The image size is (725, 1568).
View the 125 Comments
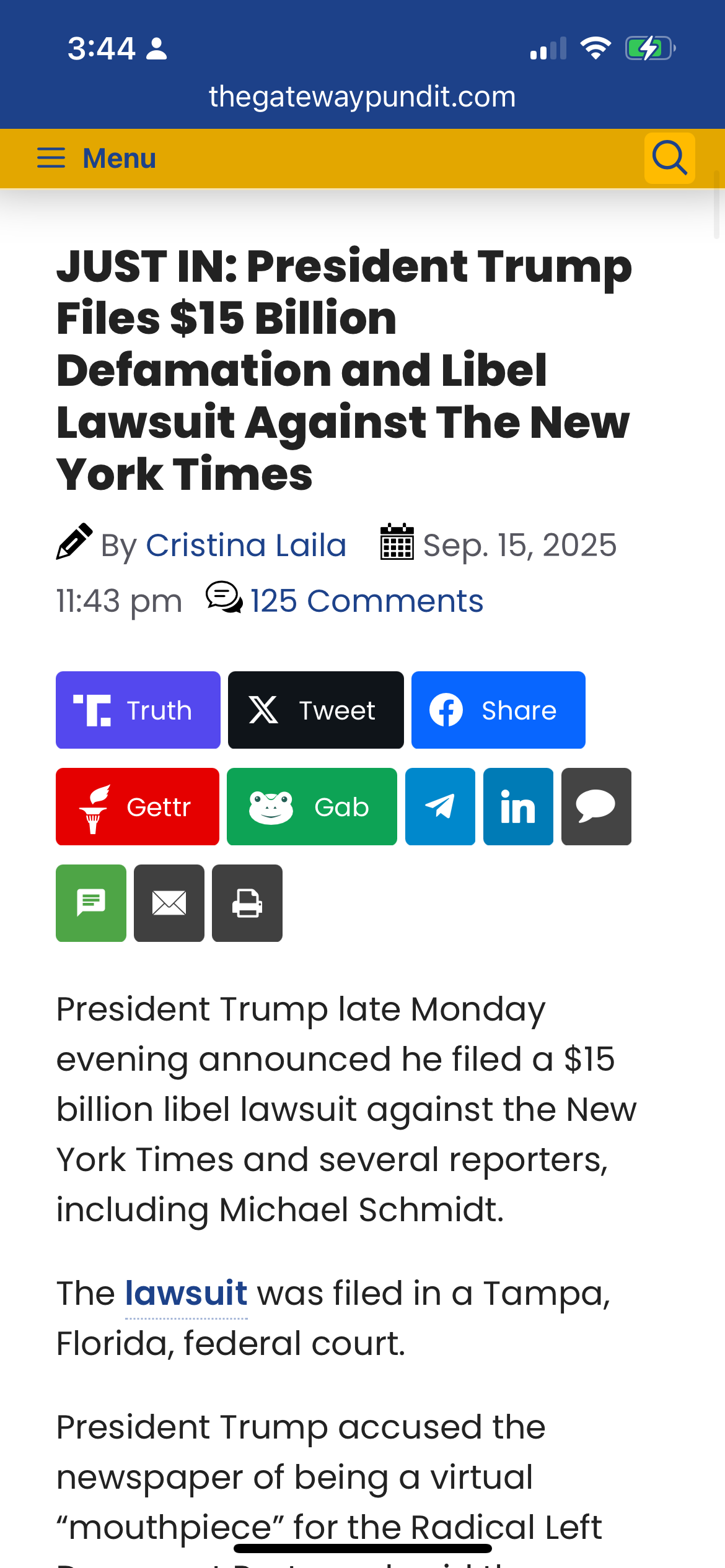367,601
